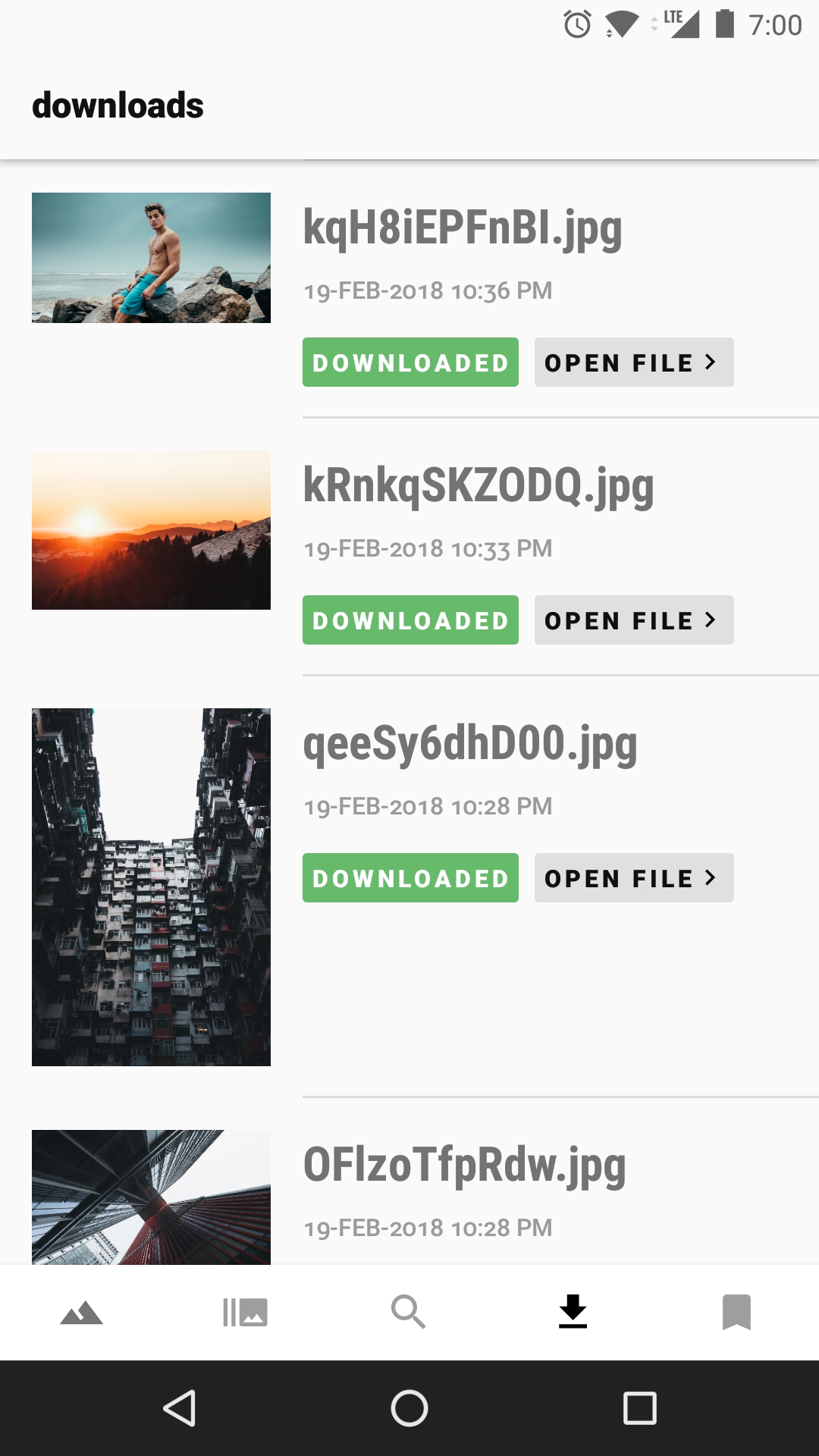The image size is (819, 1456).
Task: Go back using the system back button
Action: point(180,1408)
